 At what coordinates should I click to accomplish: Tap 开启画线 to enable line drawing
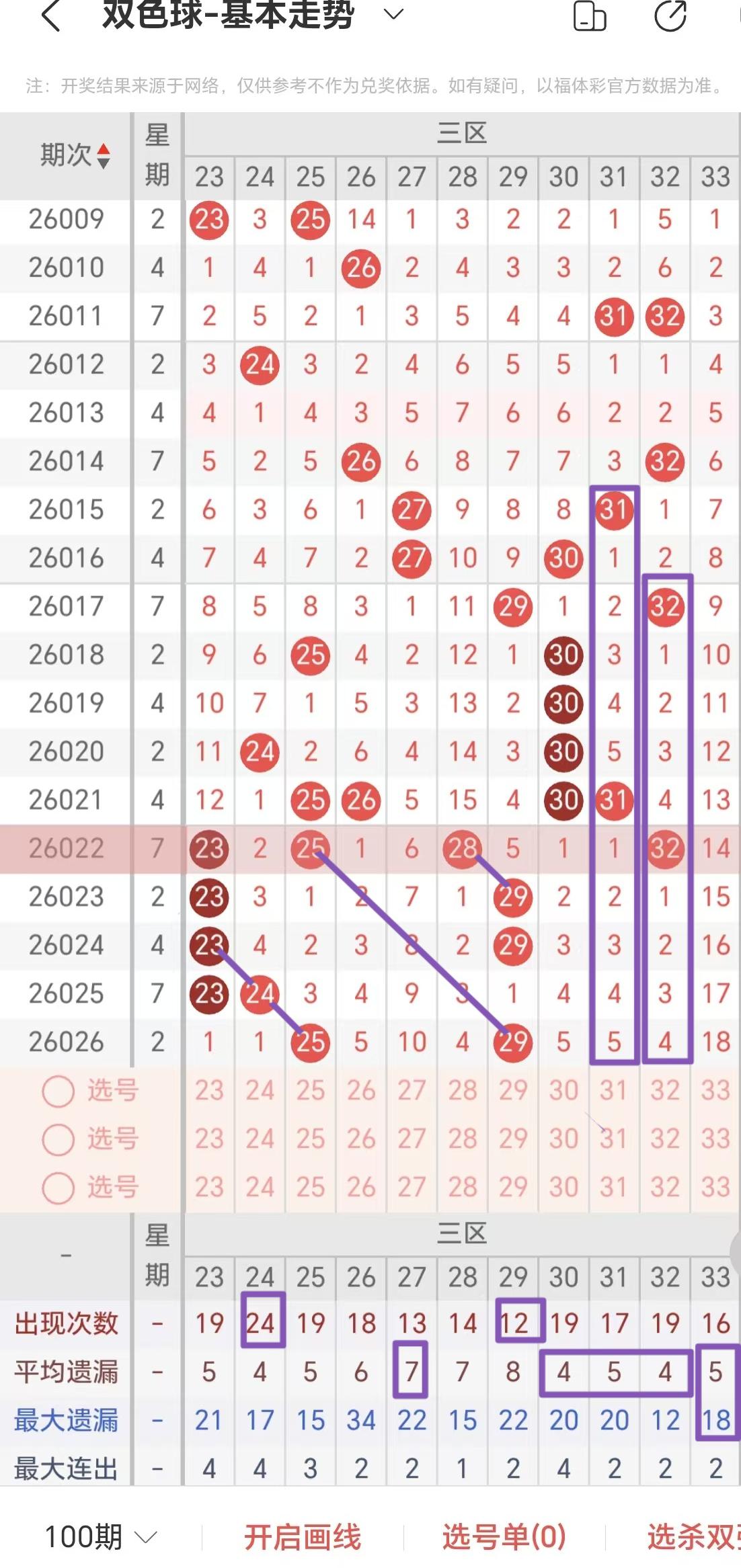303,1536
